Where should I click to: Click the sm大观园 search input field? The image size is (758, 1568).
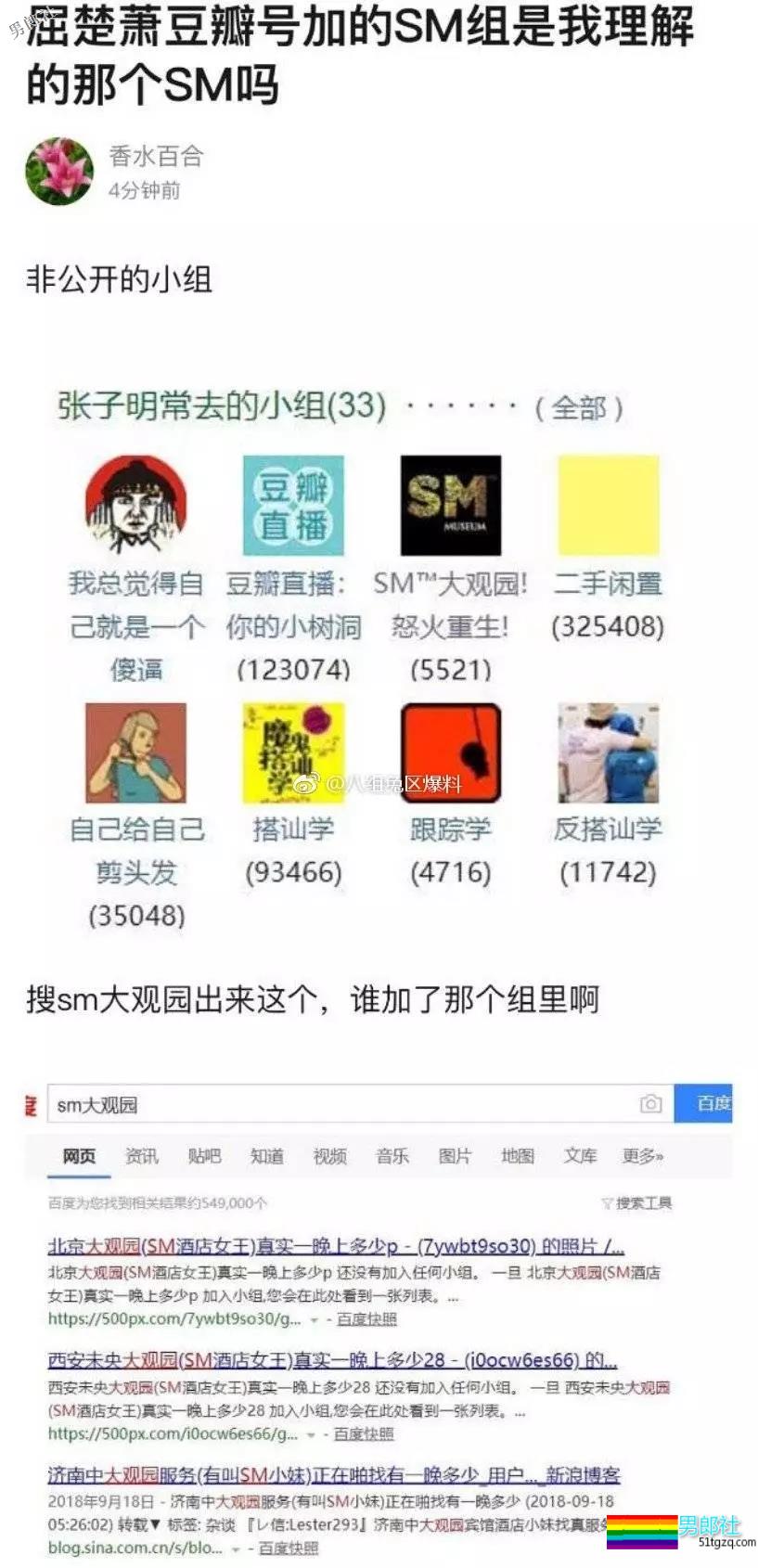coord(278,1103)
